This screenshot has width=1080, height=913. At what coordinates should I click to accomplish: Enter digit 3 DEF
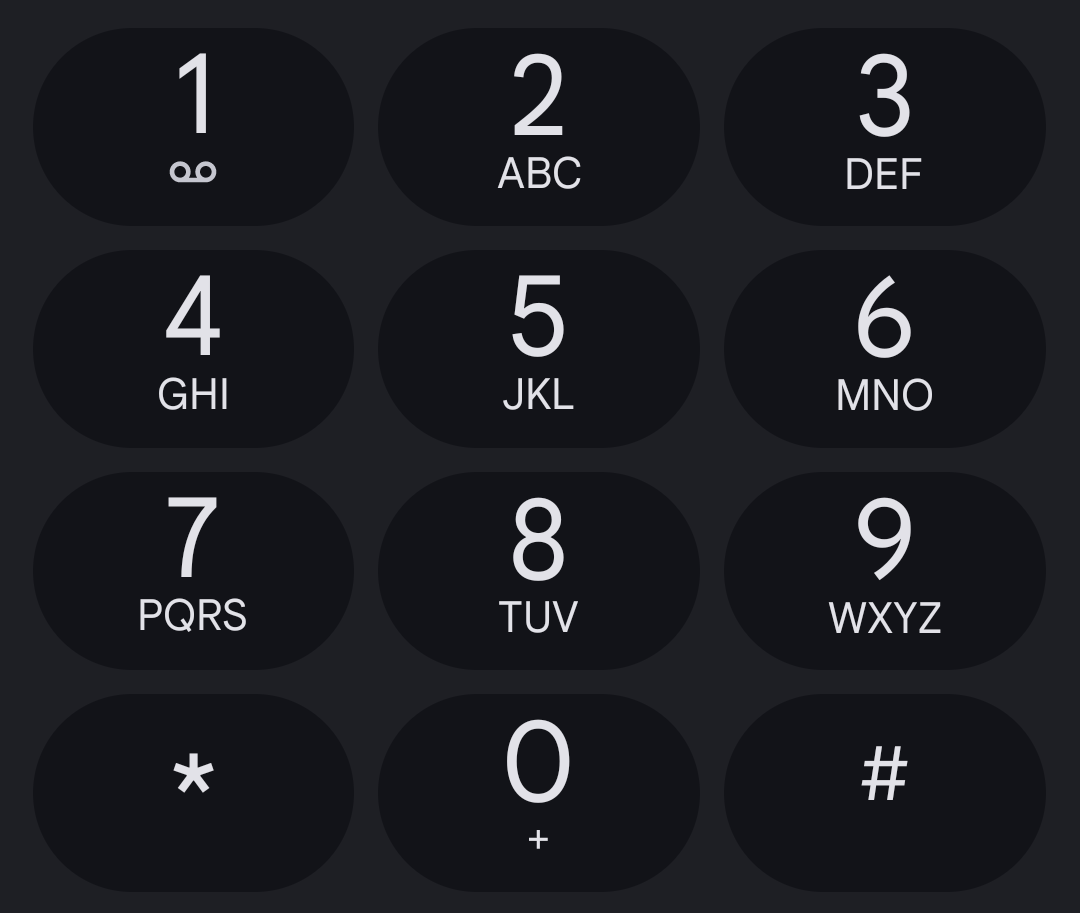(884, 127)
